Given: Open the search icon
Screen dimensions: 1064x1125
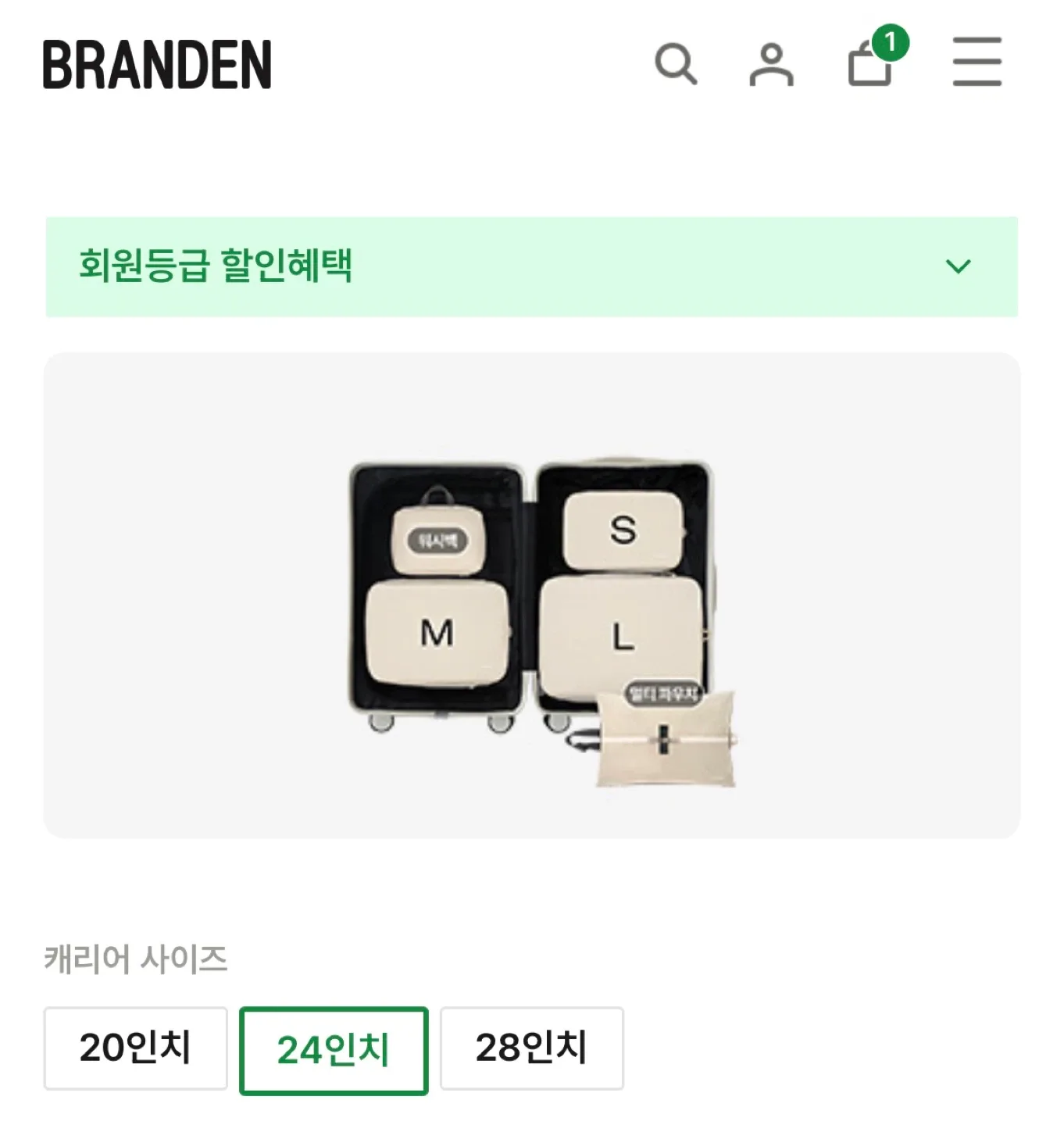Looking at the screenshot, I should click(x=676, y=63).
